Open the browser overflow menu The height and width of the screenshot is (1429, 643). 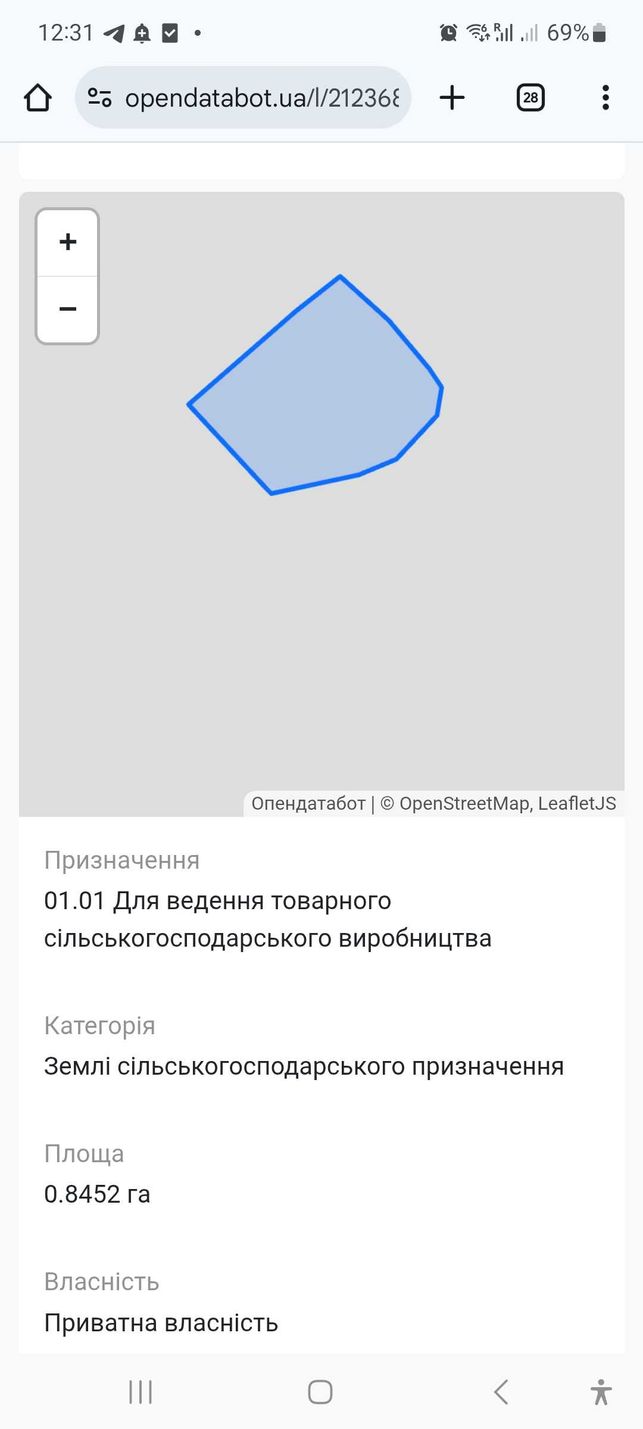coord(605,98)
